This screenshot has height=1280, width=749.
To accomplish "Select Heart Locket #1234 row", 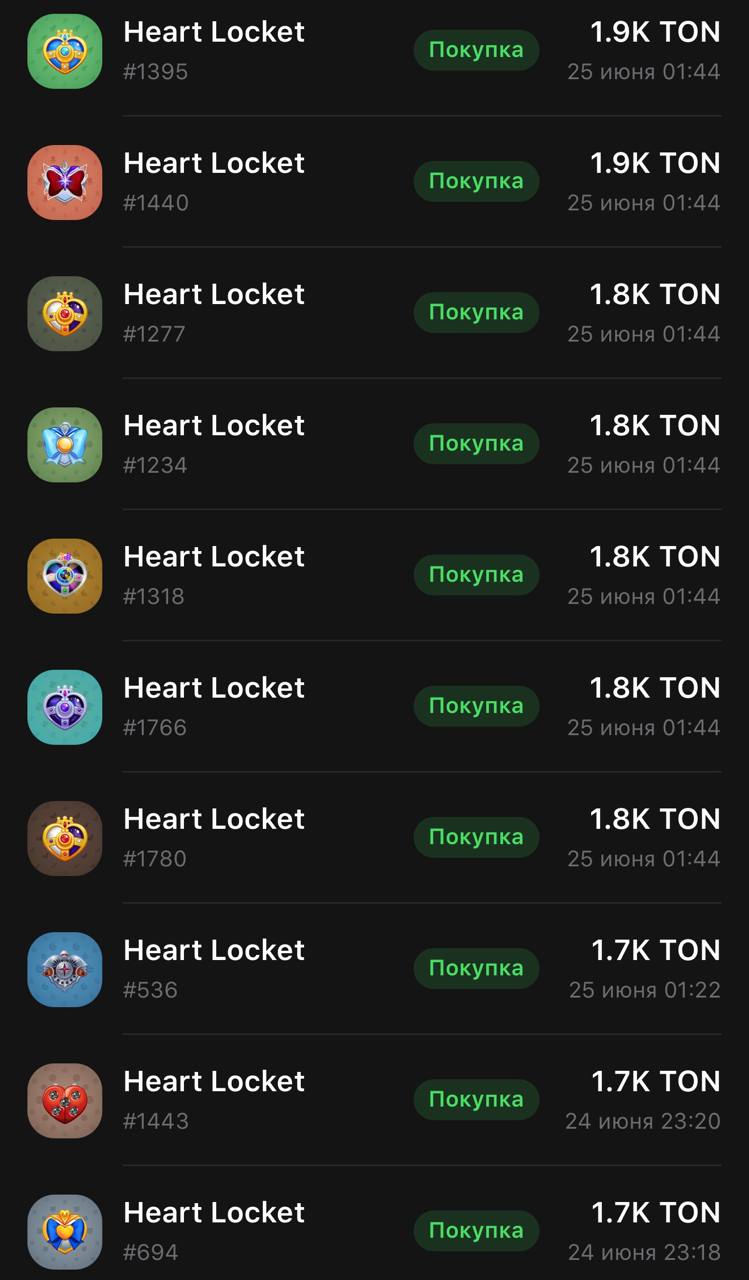I will click(374, 443).
